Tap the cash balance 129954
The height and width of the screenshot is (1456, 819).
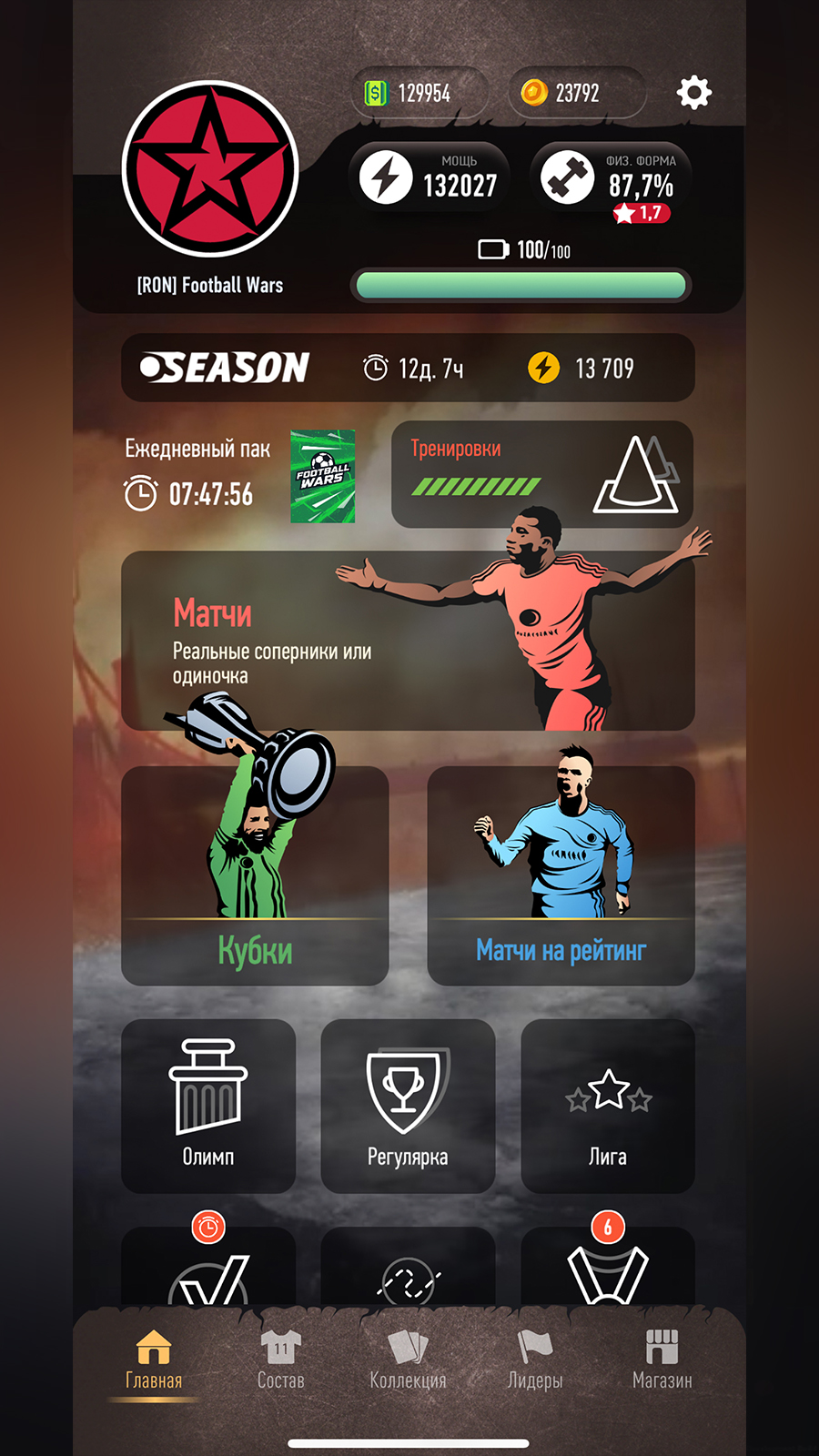point(419,93)
